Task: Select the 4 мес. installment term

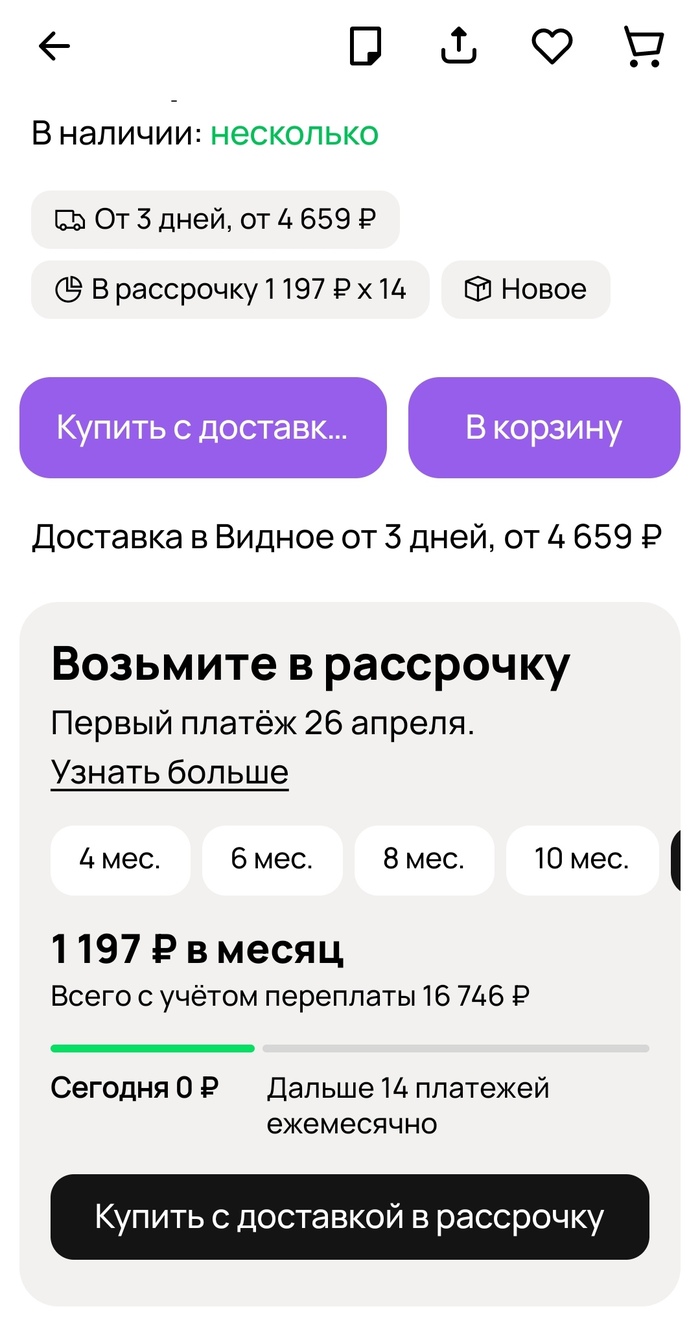Action: click(120, 860)
